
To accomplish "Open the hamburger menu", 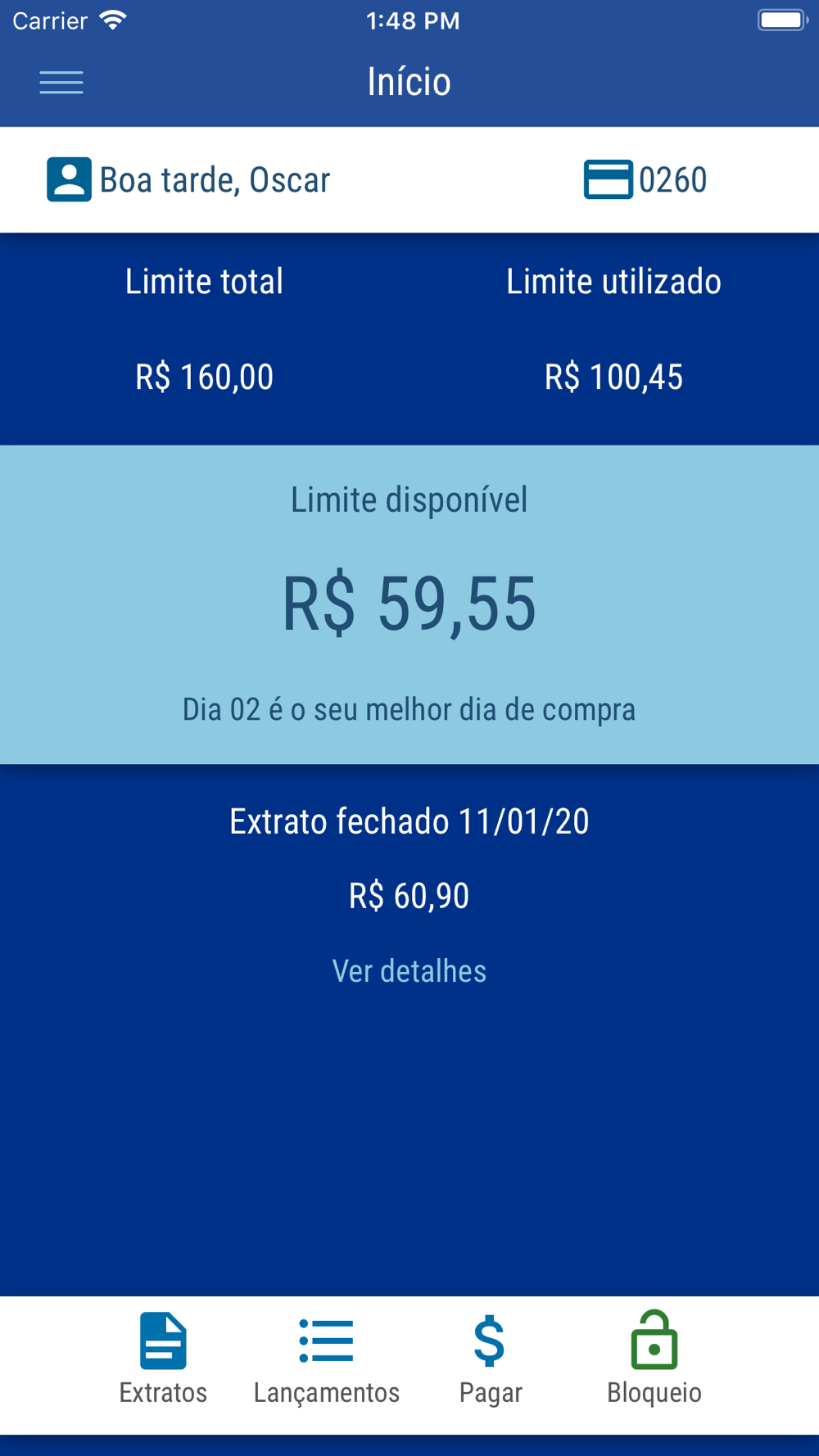I will [61, 82].
